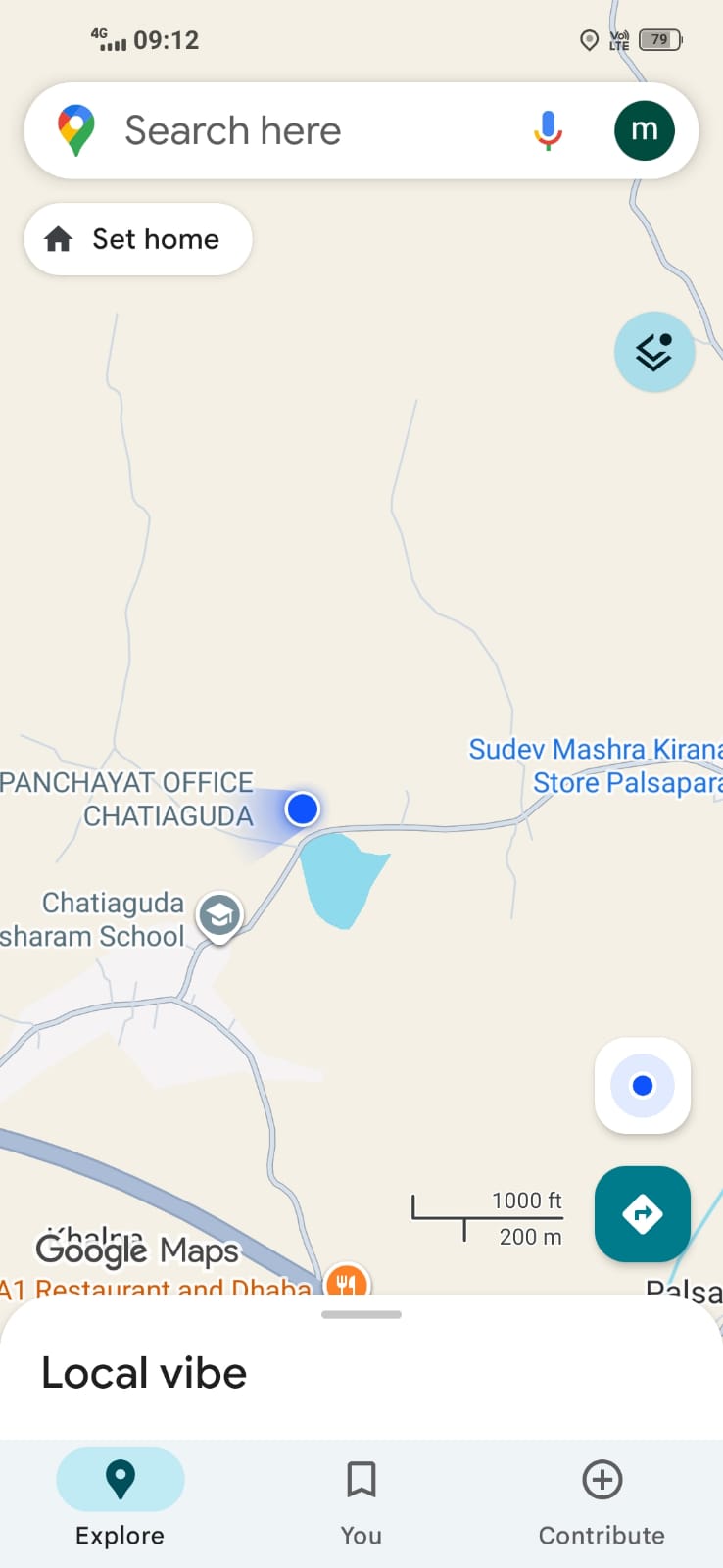Open Chatiaguda Asharam School map pin
The image size is (723, 1568).
pos(219,915)
